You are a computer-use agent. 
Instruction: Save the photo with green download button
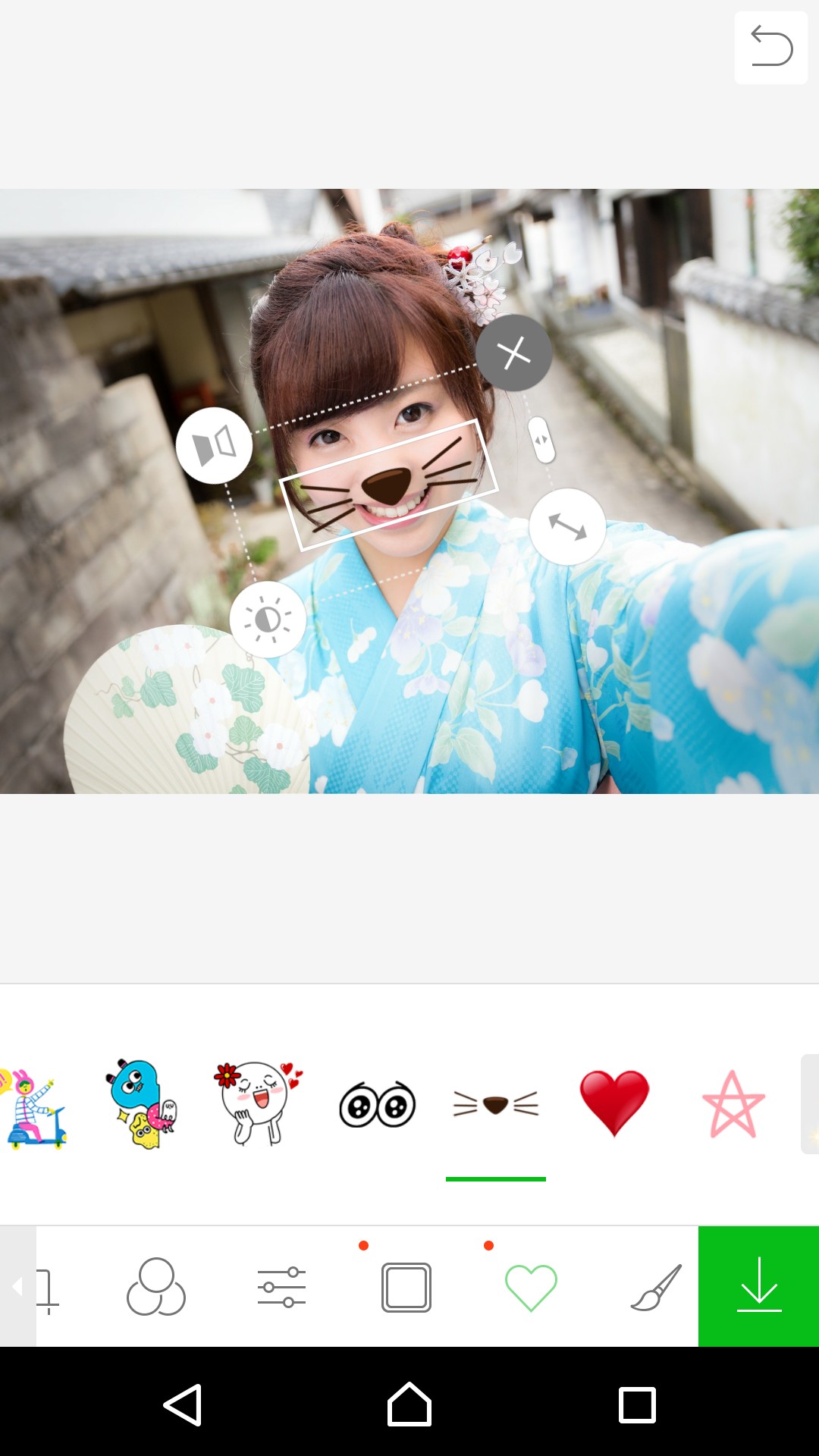(x=758, y=1286)
